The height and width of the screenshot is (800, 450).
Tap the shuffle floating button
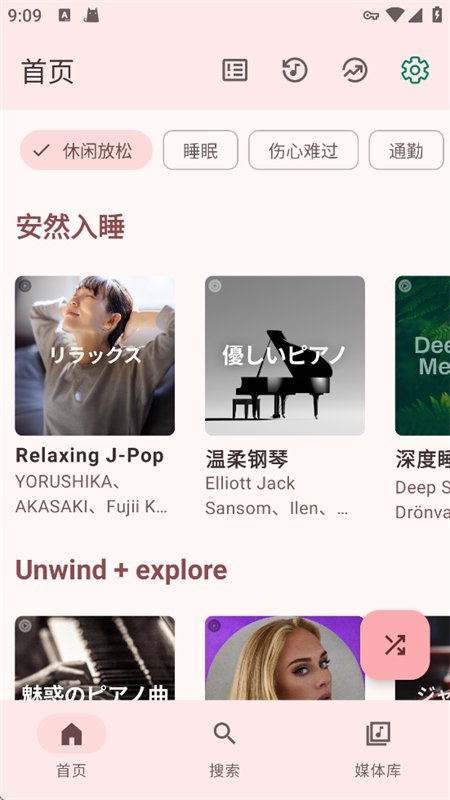click(395, 645)
